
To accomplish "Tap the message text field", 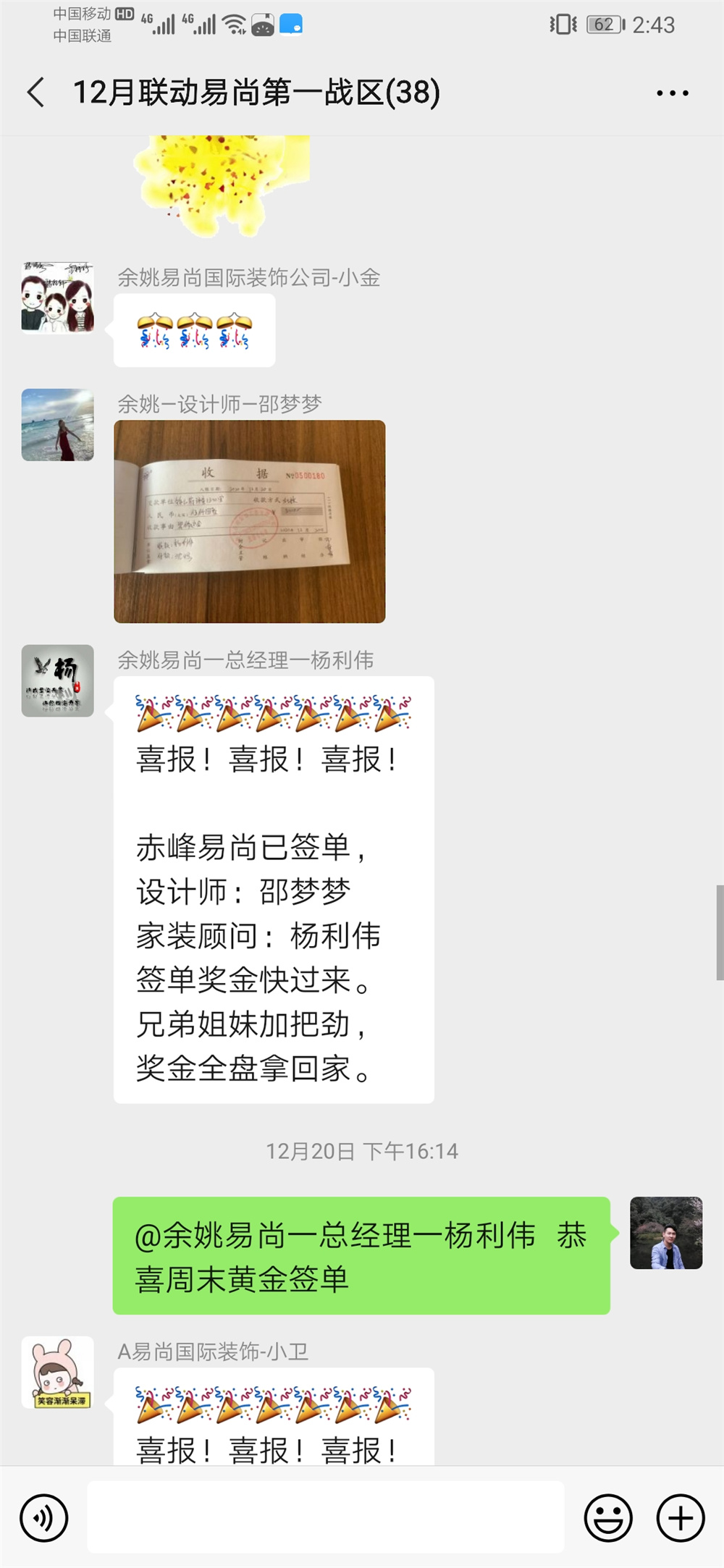I will coord(326,1517).
